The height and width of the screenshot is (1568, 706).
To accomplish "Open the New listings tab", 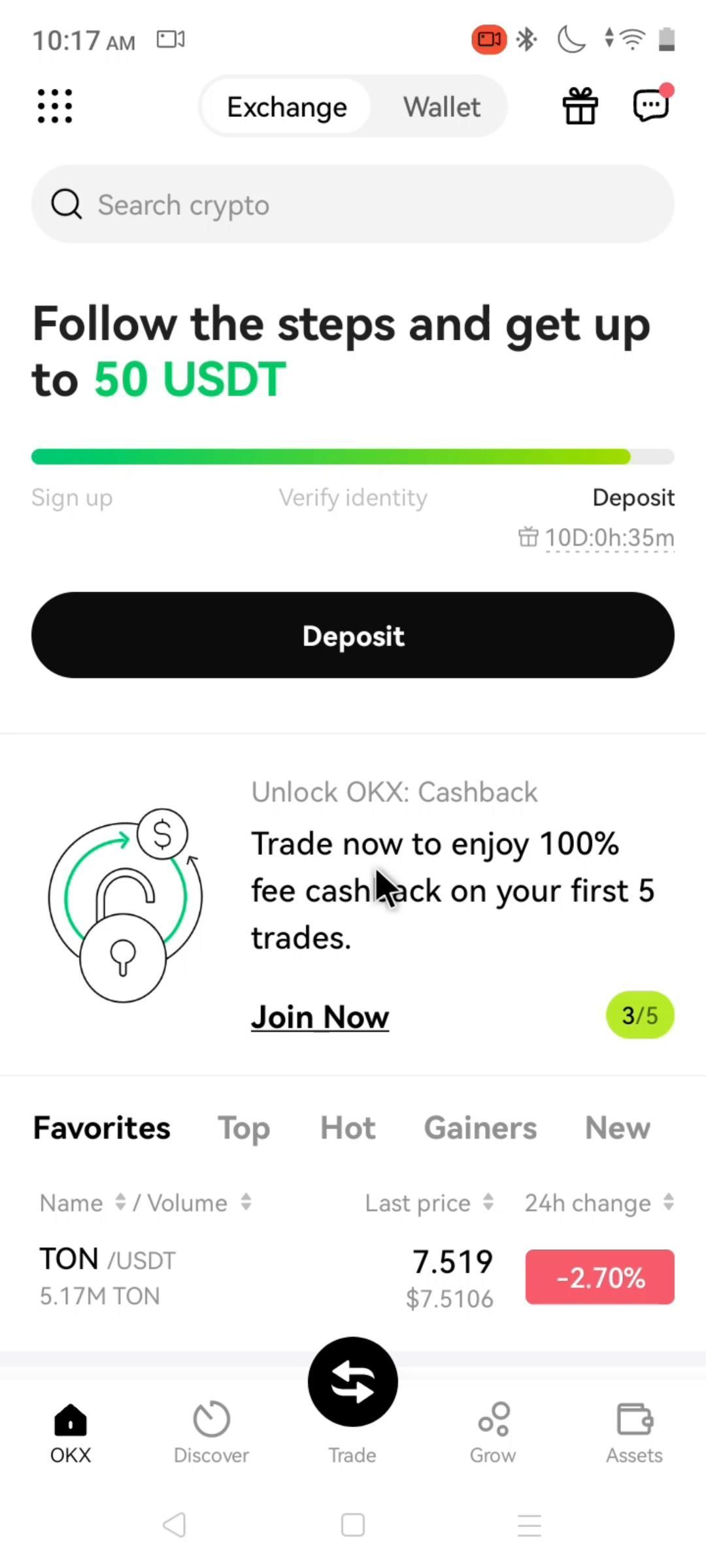I will click(x=617, y=1128).
